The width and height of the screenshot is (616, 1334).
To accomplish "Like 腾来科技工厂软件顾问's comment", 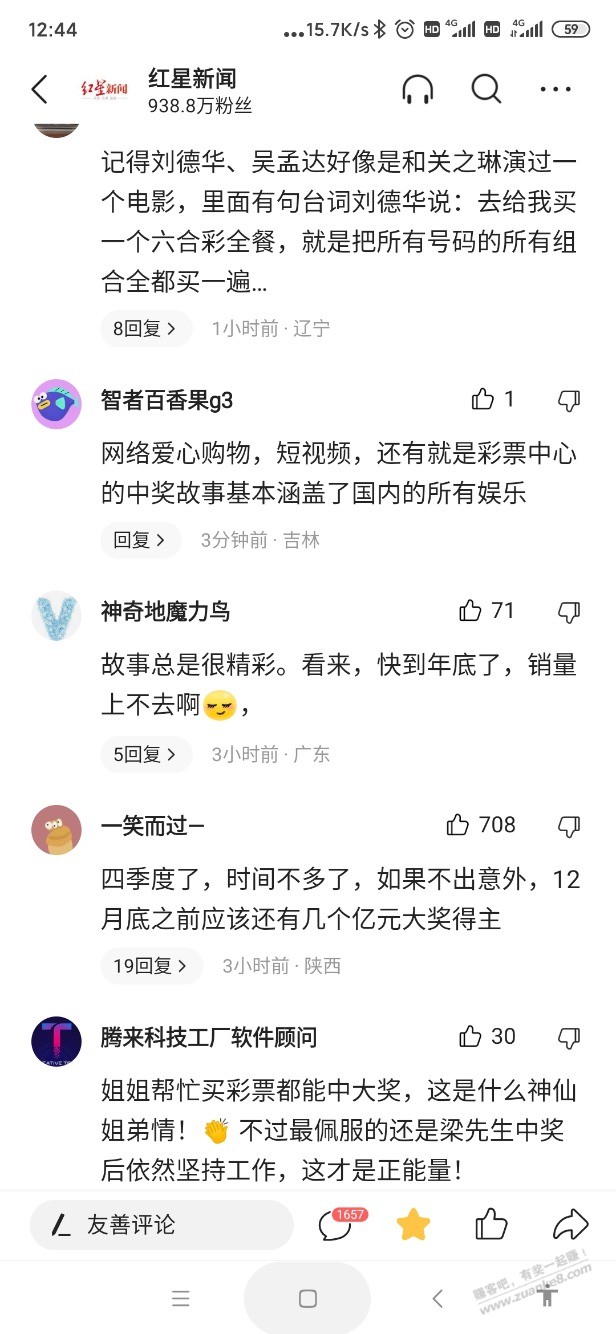I will point(471,1037).
